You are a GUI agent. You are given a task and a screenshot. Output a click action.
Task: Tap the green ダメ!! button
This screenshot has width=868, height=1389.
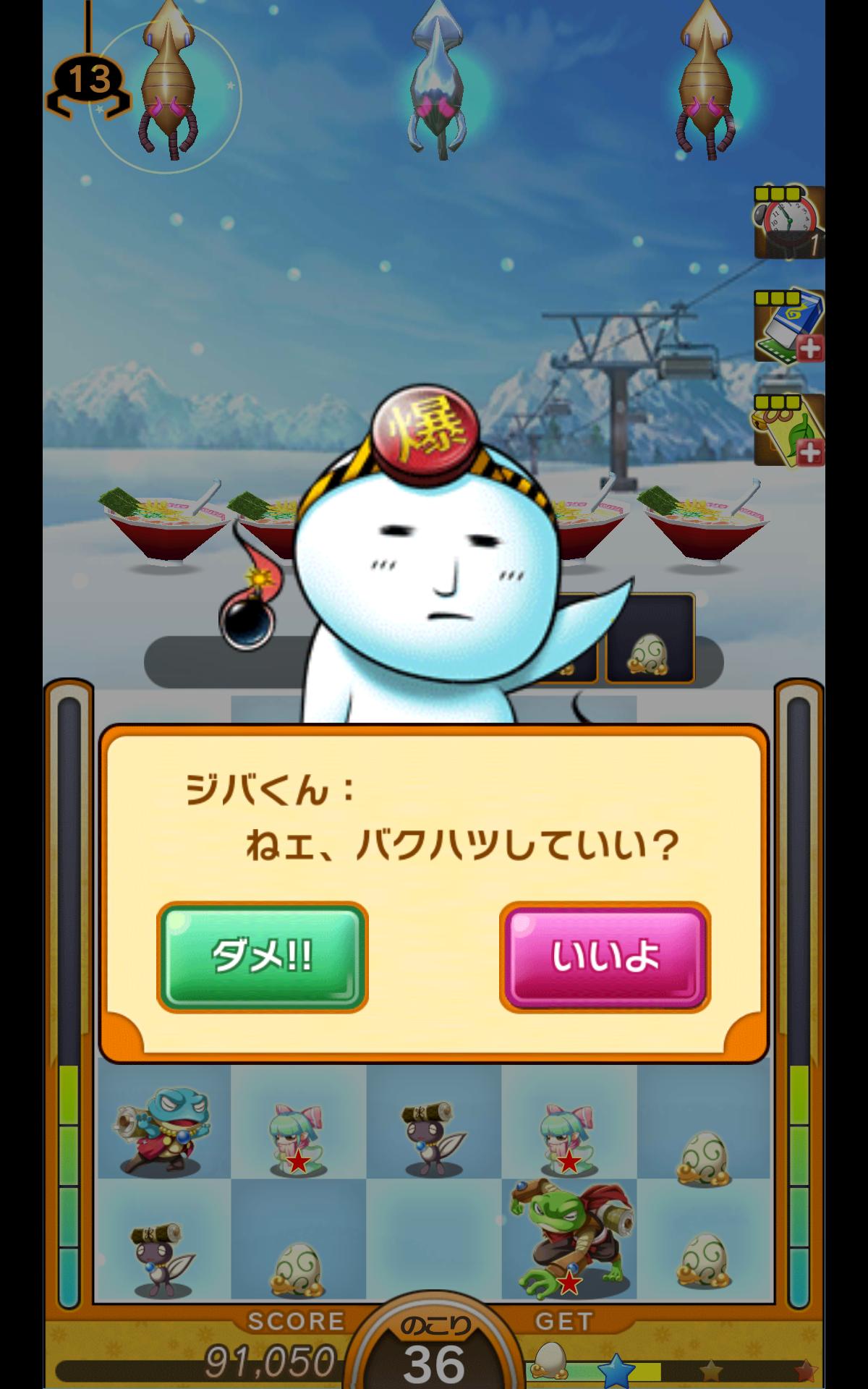click(x=262, y=956)
